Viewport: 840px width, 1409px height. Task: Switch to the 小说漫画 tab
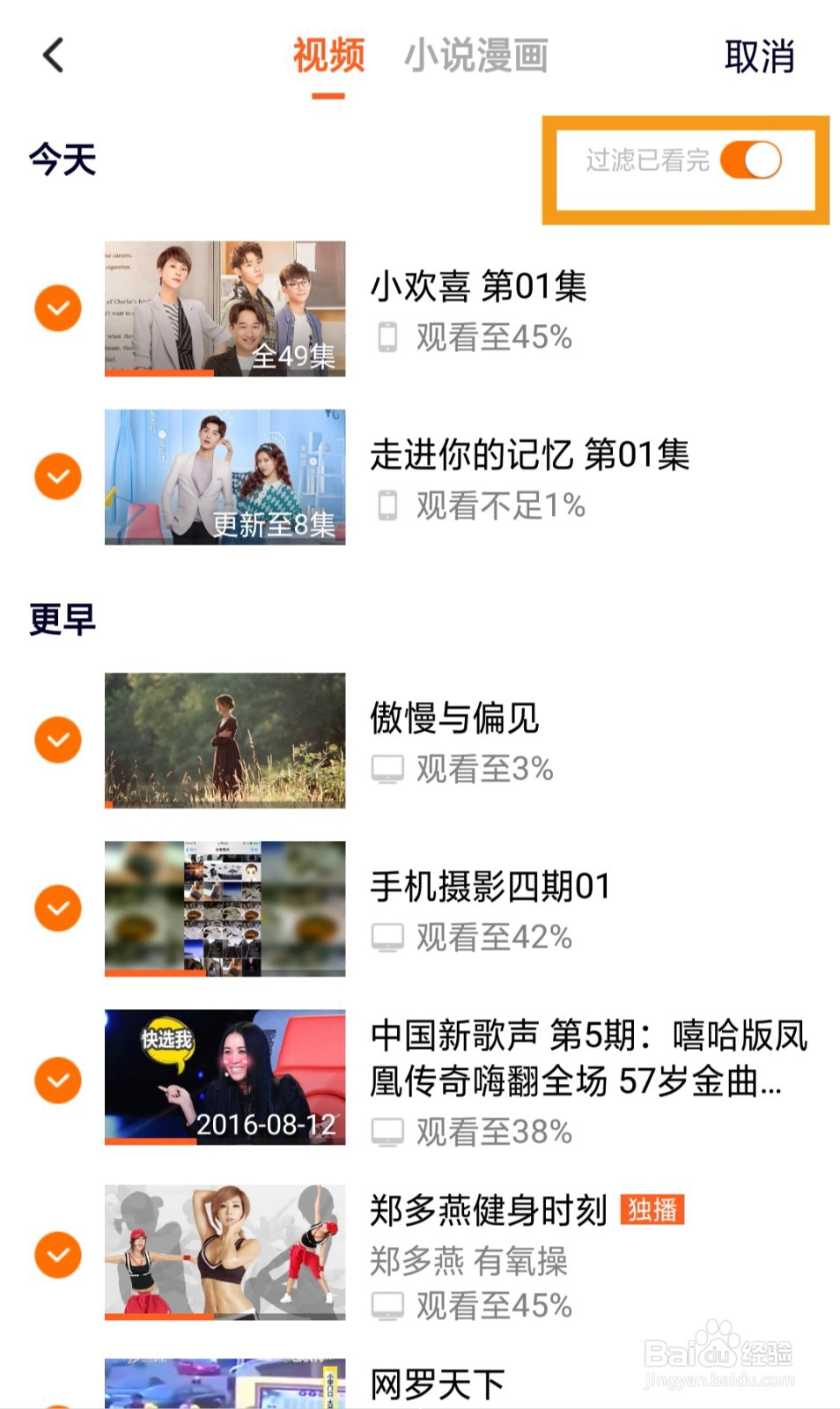475,55
